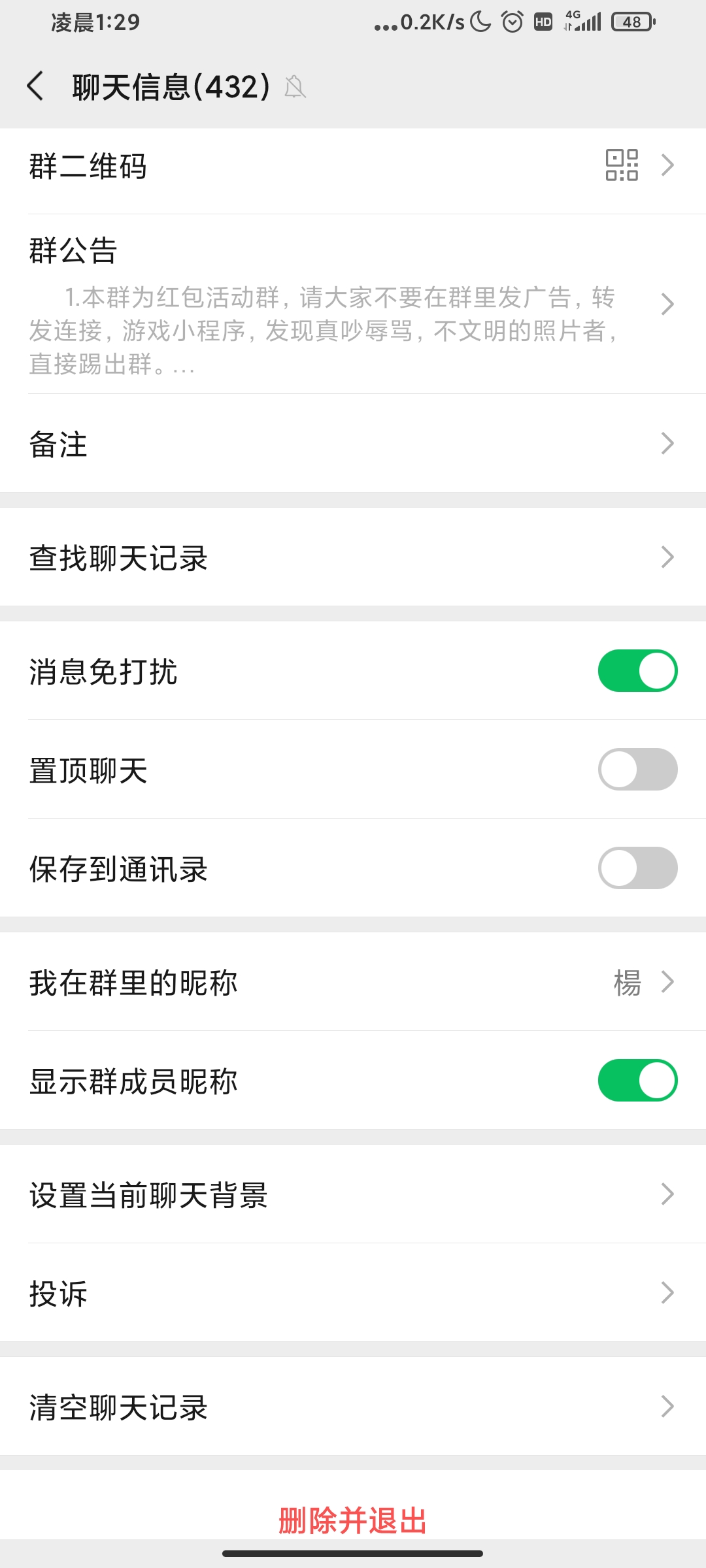Edit 我在群里的昵称
Screen dimensions: 706x1568
click(x=353, y=982)
